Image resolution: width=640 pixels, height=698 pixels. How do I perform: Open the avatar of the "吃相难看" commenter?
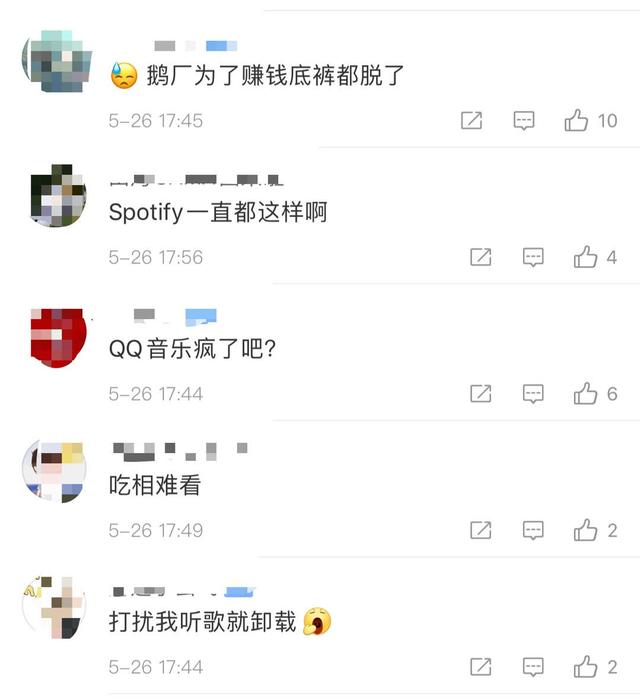[54, 469]
